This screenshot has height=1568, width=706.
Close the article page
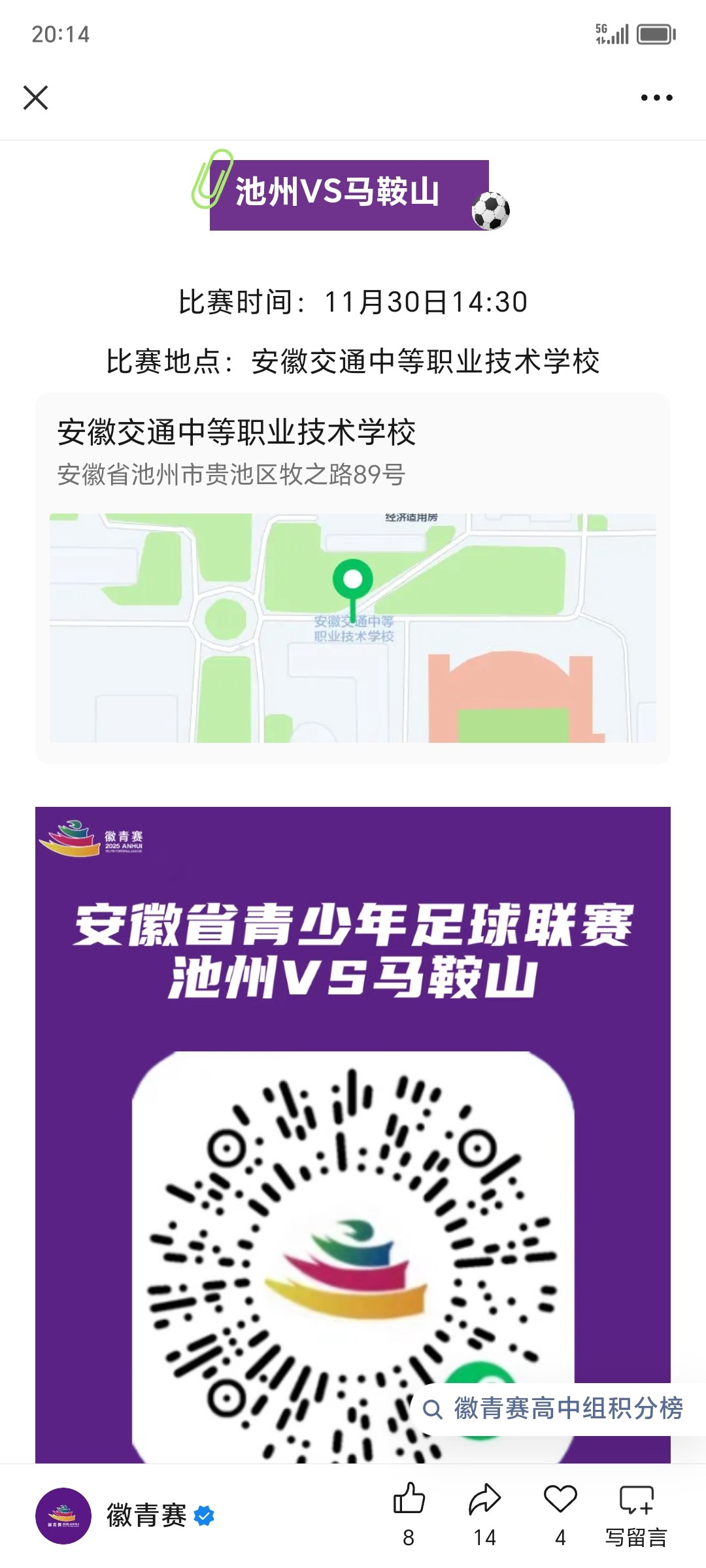pyautogui.click(x=36, y=98)
